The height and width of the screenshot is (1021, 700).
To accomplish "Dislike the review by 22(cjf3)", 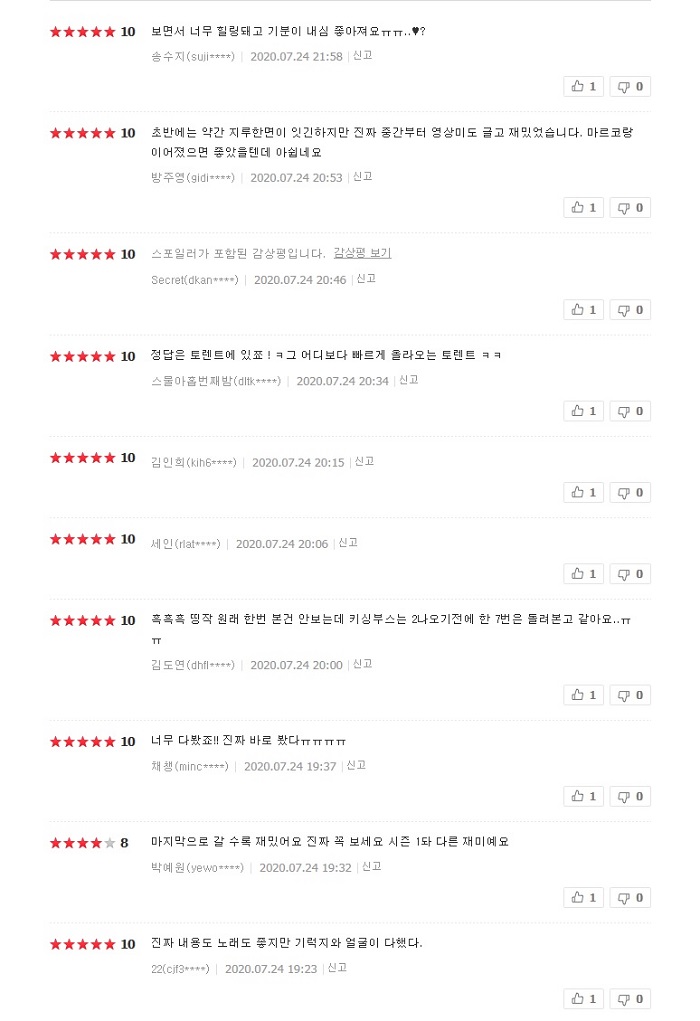I will tap(630, 998).
